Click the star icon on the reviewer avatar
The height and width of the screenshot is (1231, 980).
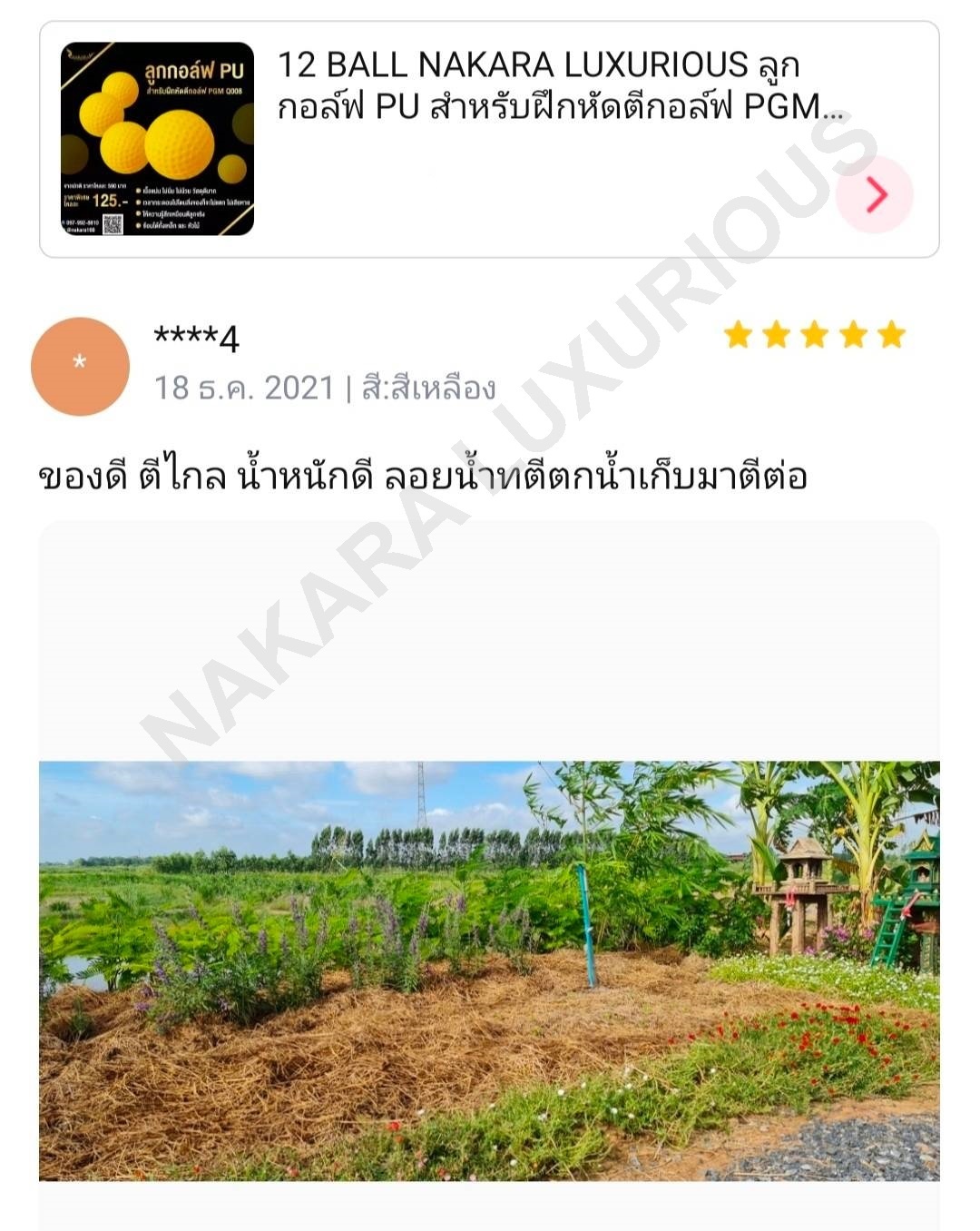coord(80,360)
